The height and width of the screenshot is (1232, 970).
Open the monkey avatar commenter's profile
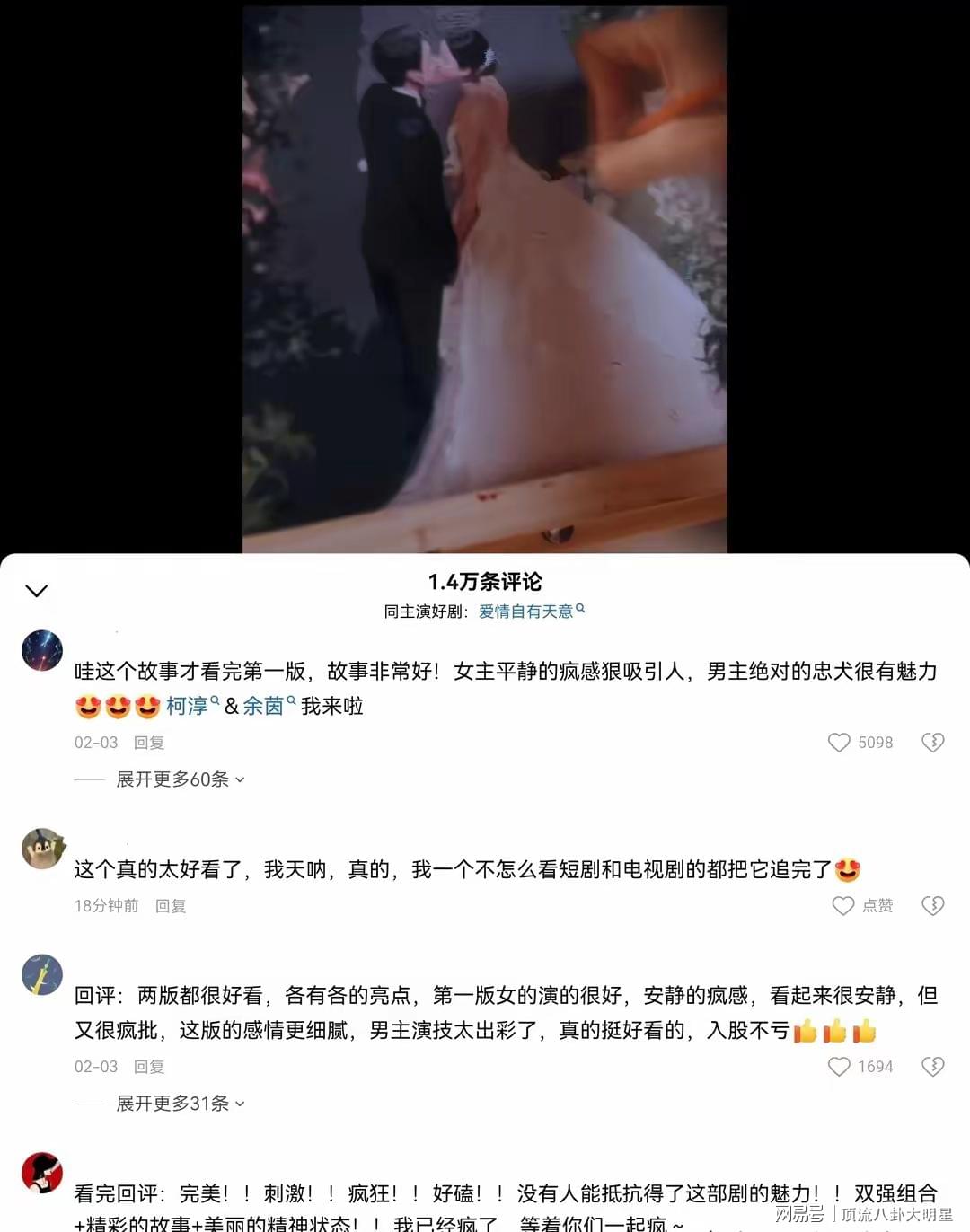tap(42, 849)
